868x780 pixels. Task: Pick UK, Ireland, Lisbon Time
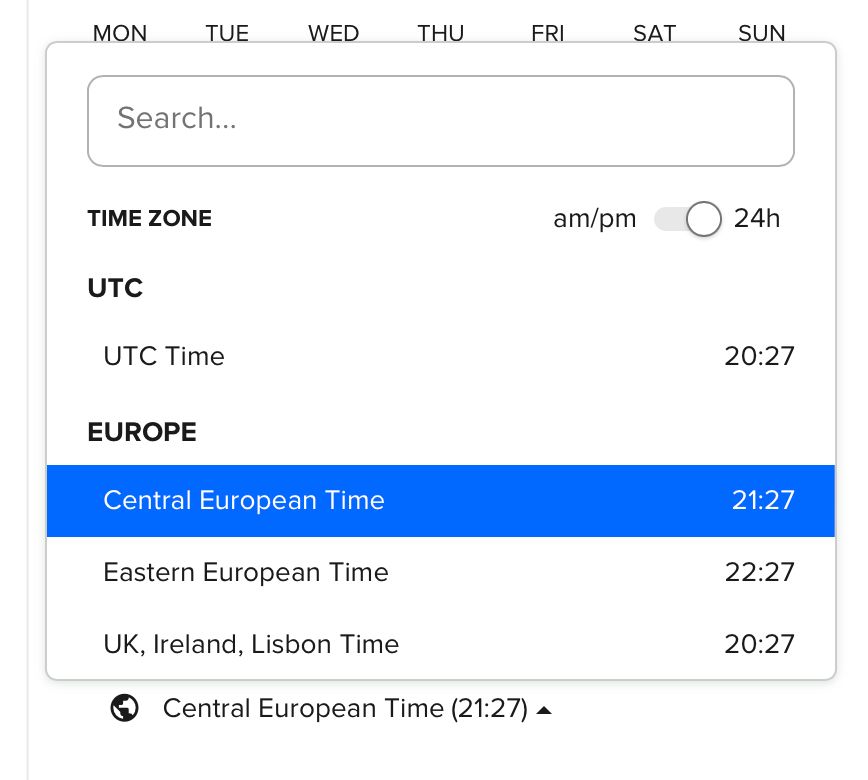point(440,644)
